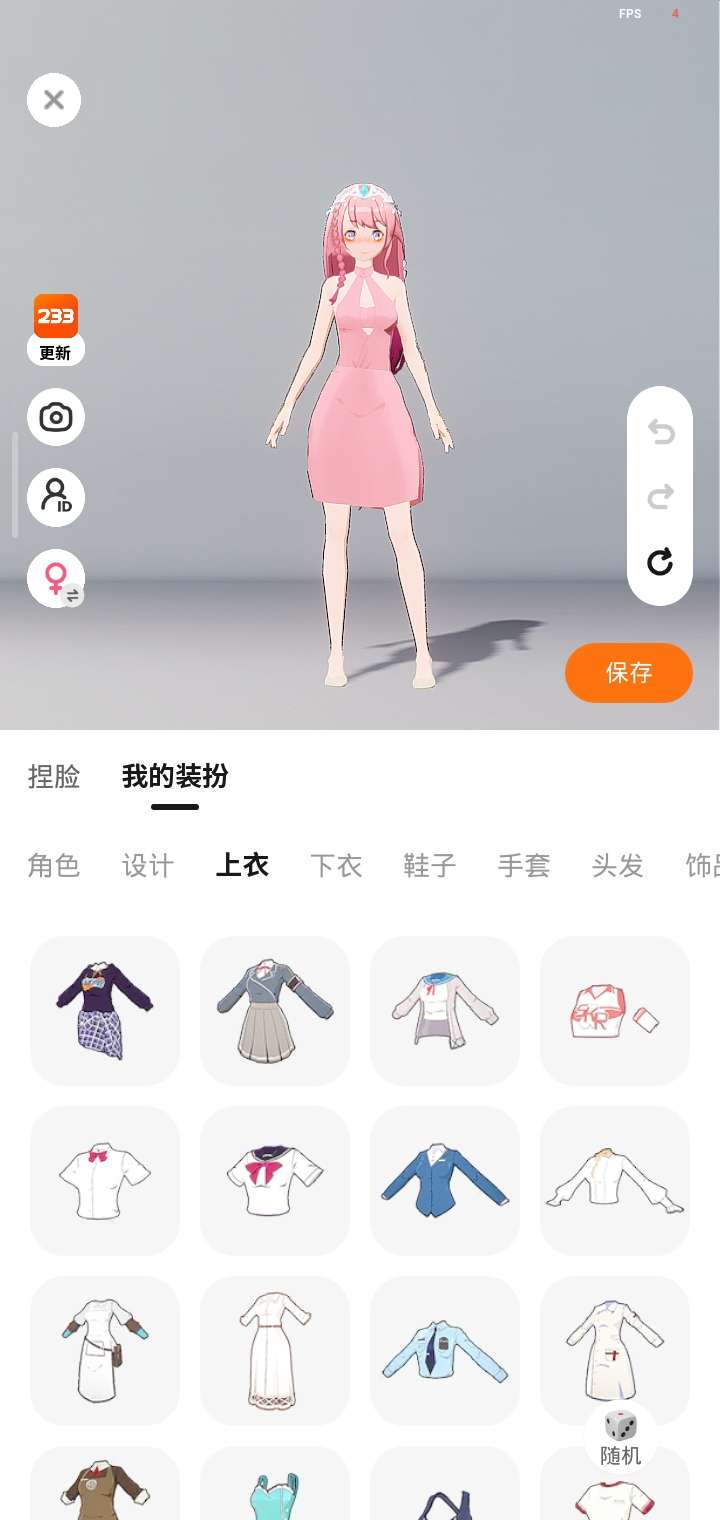Choose the purple top with plaid skirt

click(x=105, y=1011)
